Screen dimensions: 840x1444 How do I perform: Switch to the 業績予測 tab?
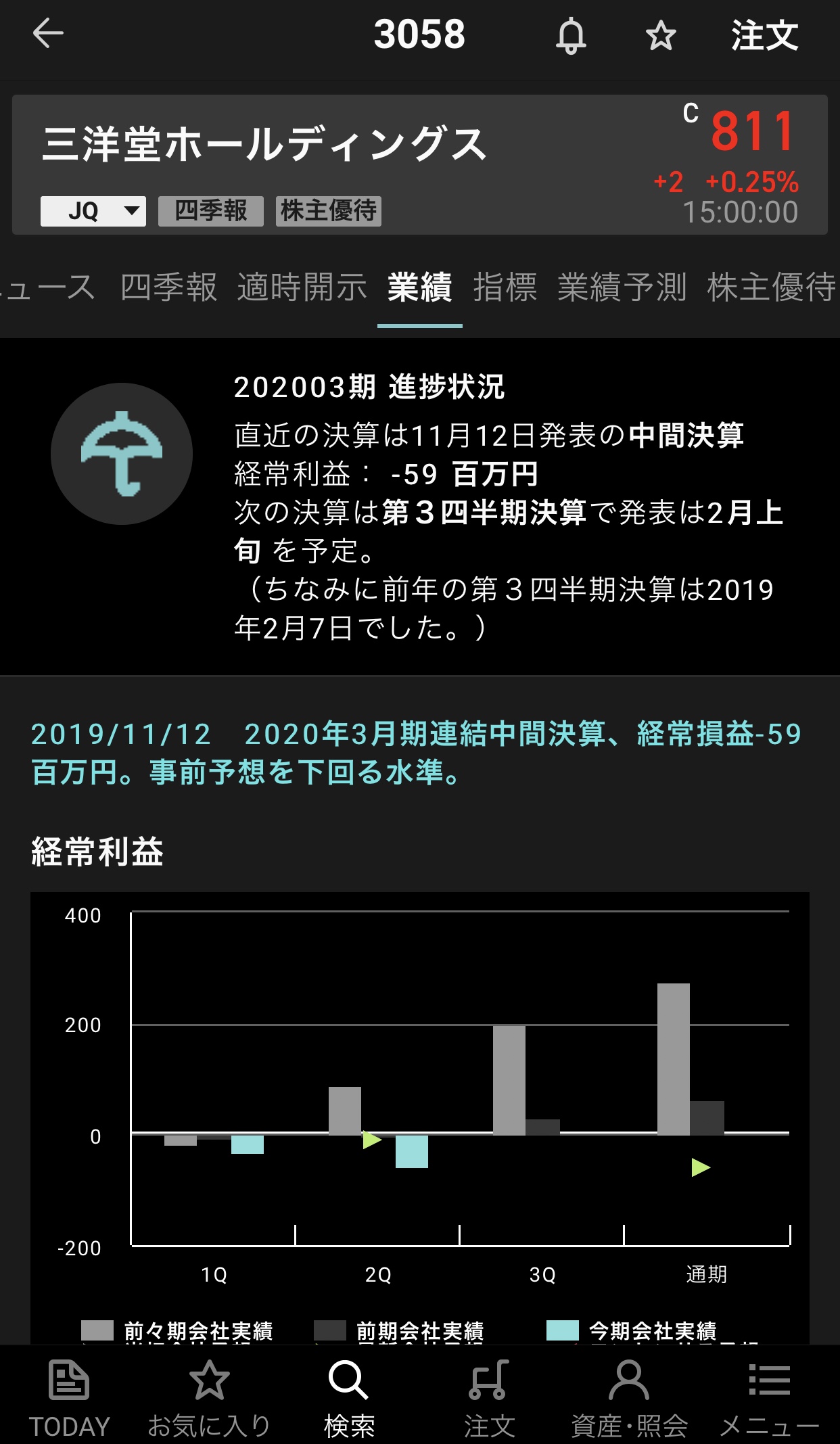click(x=622, y=287)
